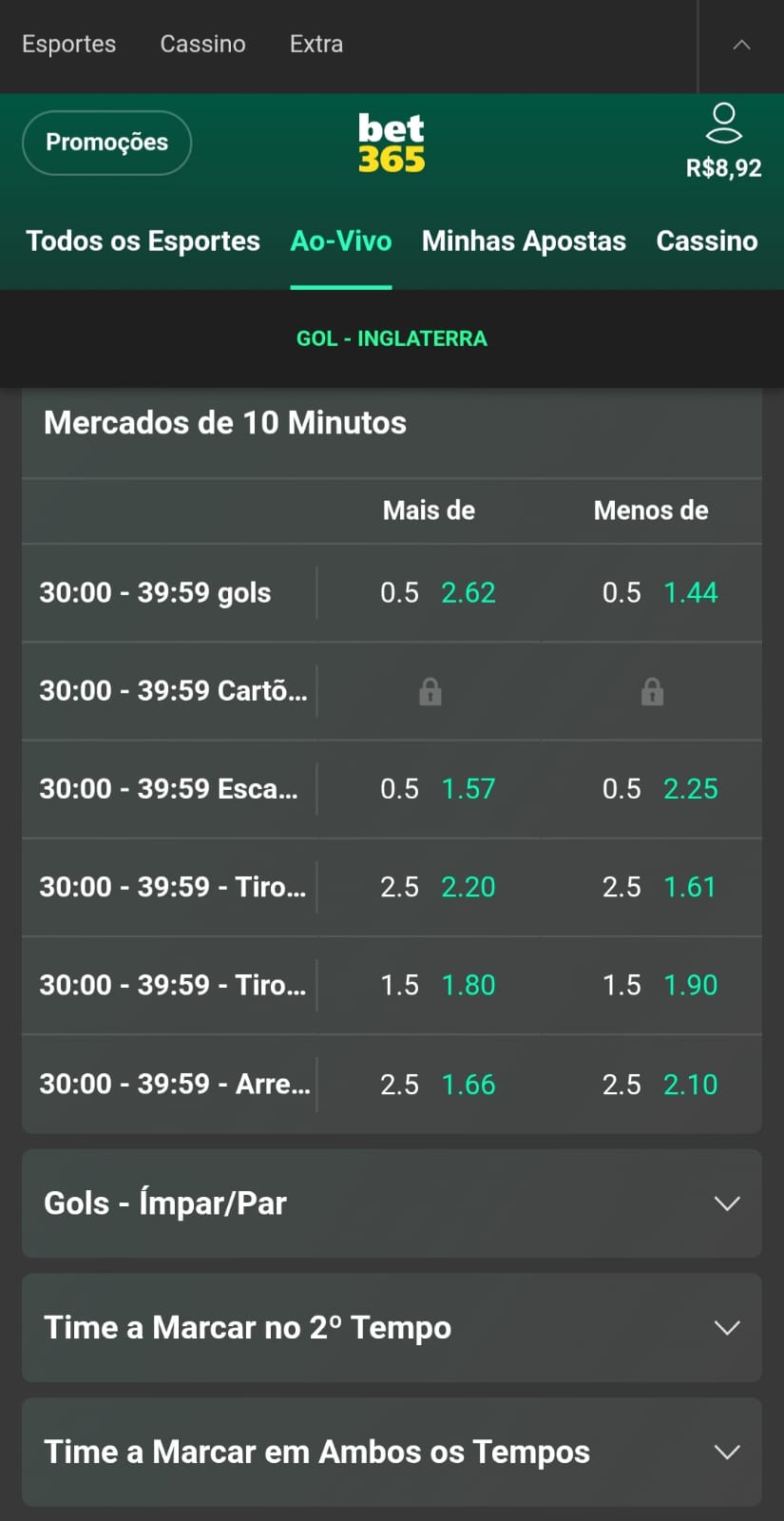Click the Promoções button
Viewport: 784px width, 1521px height.
pyautogui.click(x=106, y=142)
